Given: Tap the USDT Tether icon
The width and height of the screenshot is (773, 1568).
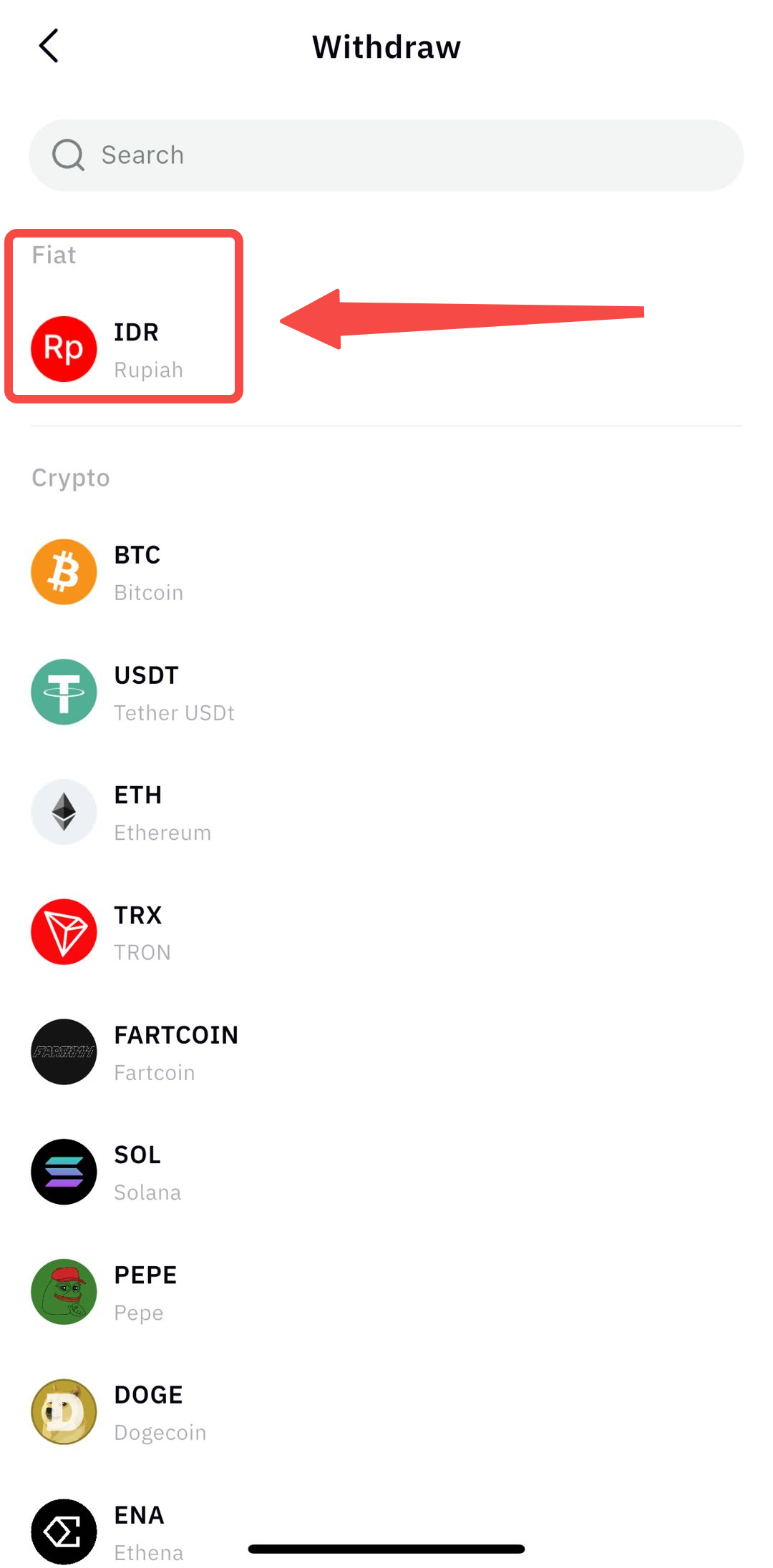Looking at the screenshot, I should coord(64,692).
